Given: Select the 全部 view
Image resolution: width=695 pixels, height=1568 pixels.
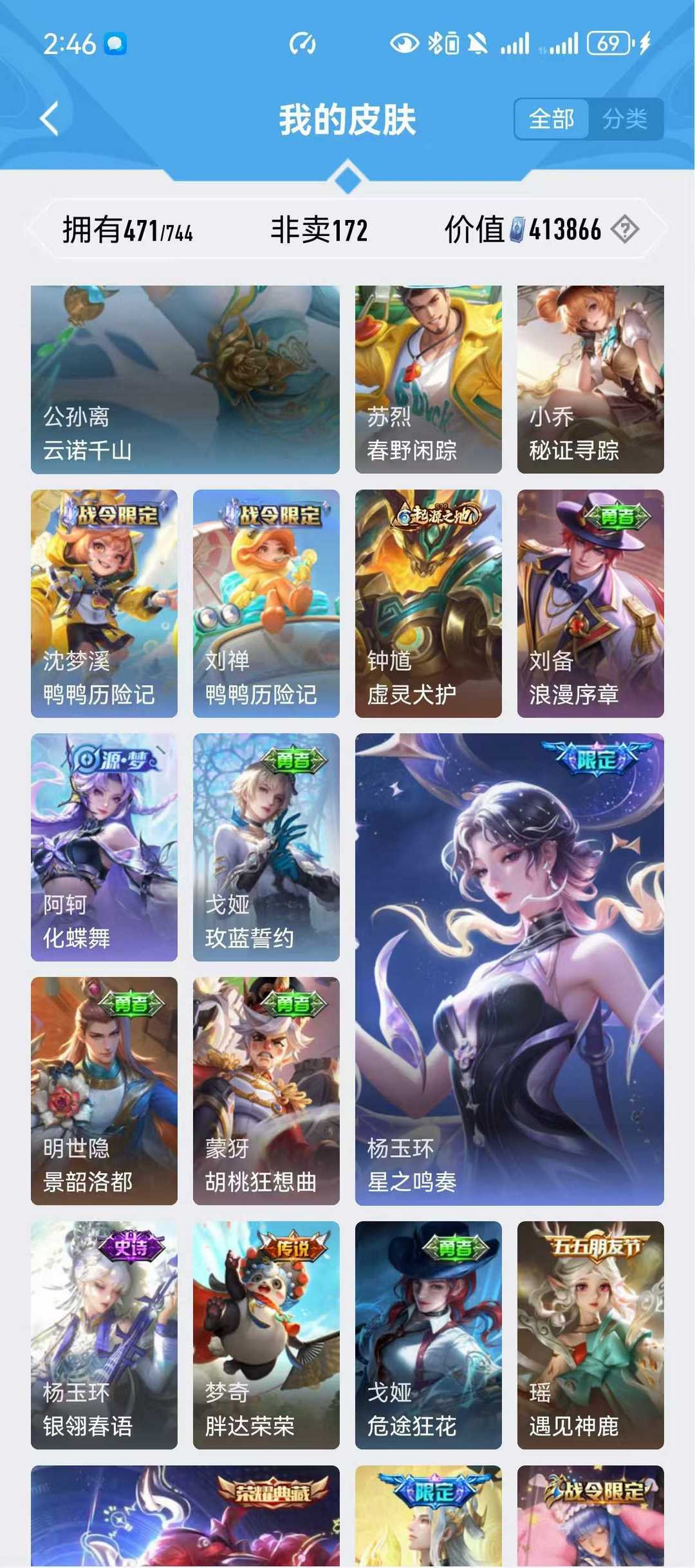Looking at the screenshot, I should click(x=551, y=119).
